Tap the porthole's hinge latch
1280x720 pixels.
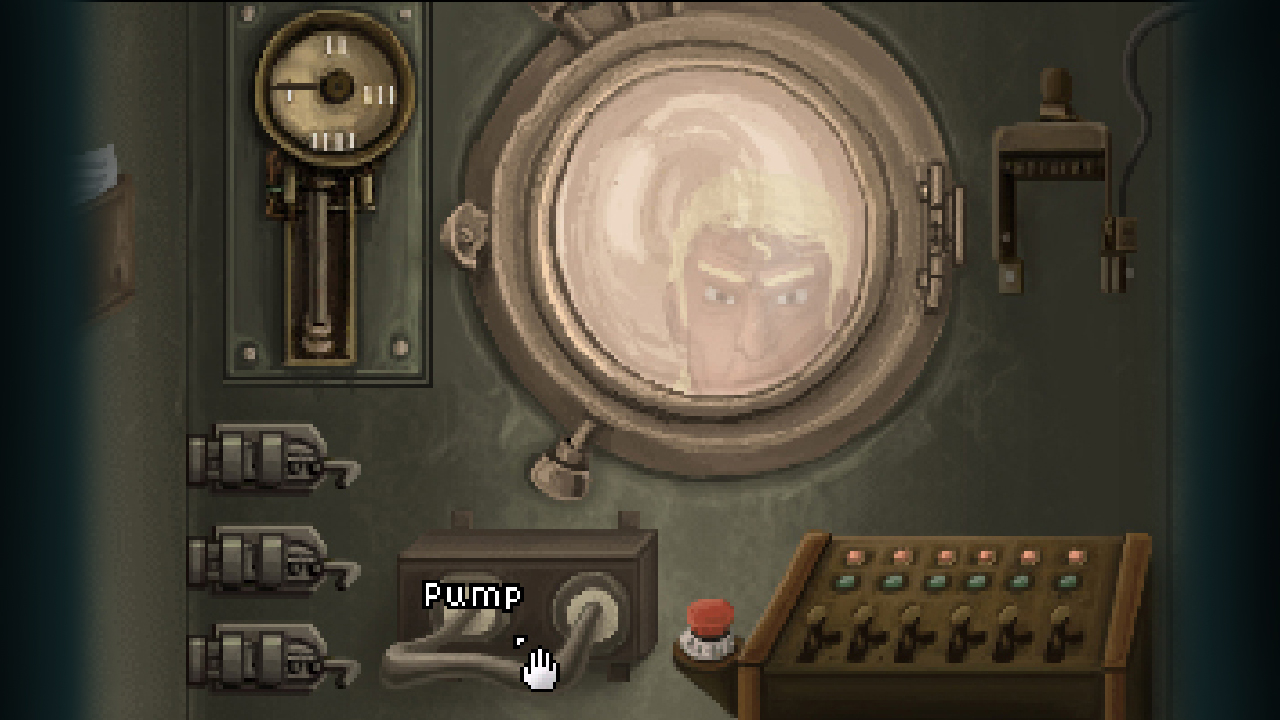click(940, 225)
